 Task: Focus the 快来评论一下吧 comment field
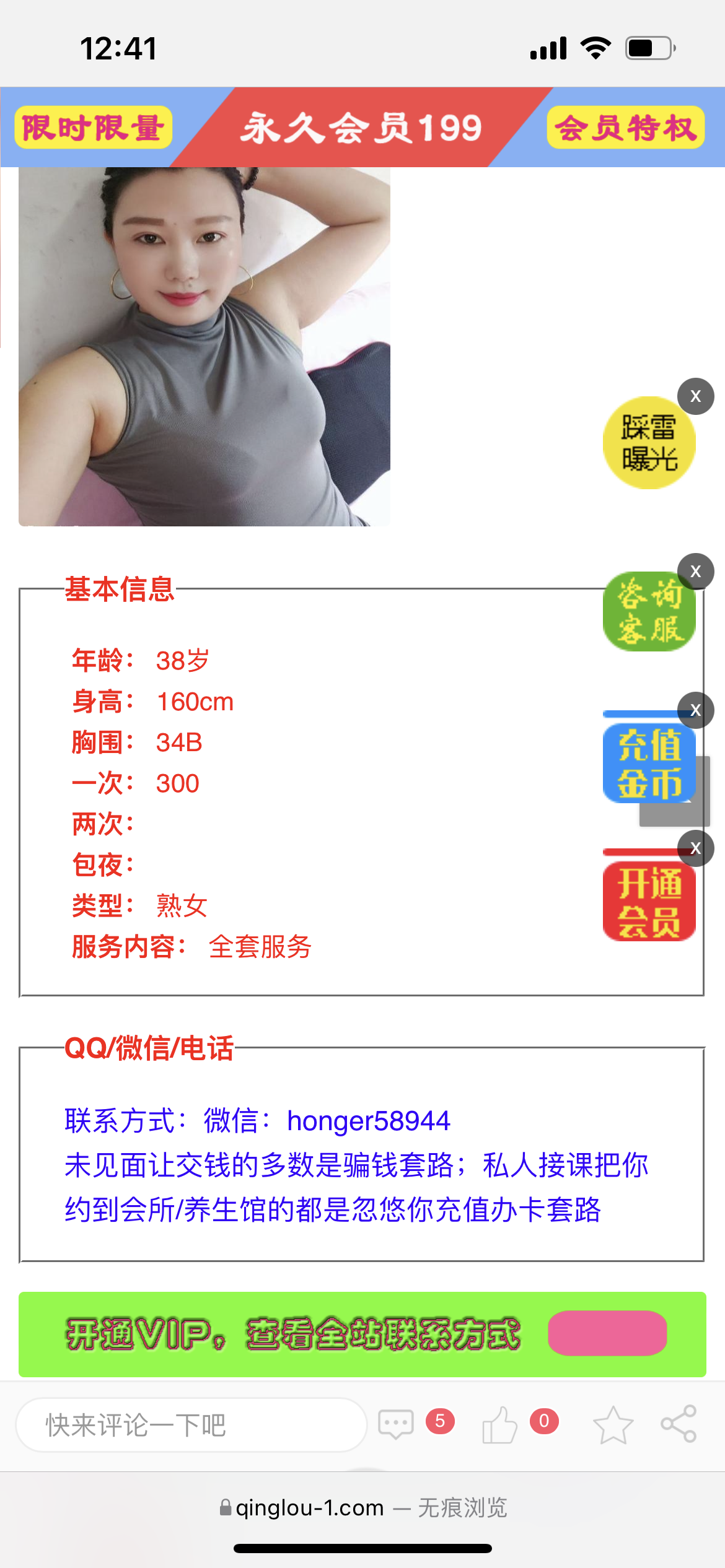click(x=191, y=1424)
